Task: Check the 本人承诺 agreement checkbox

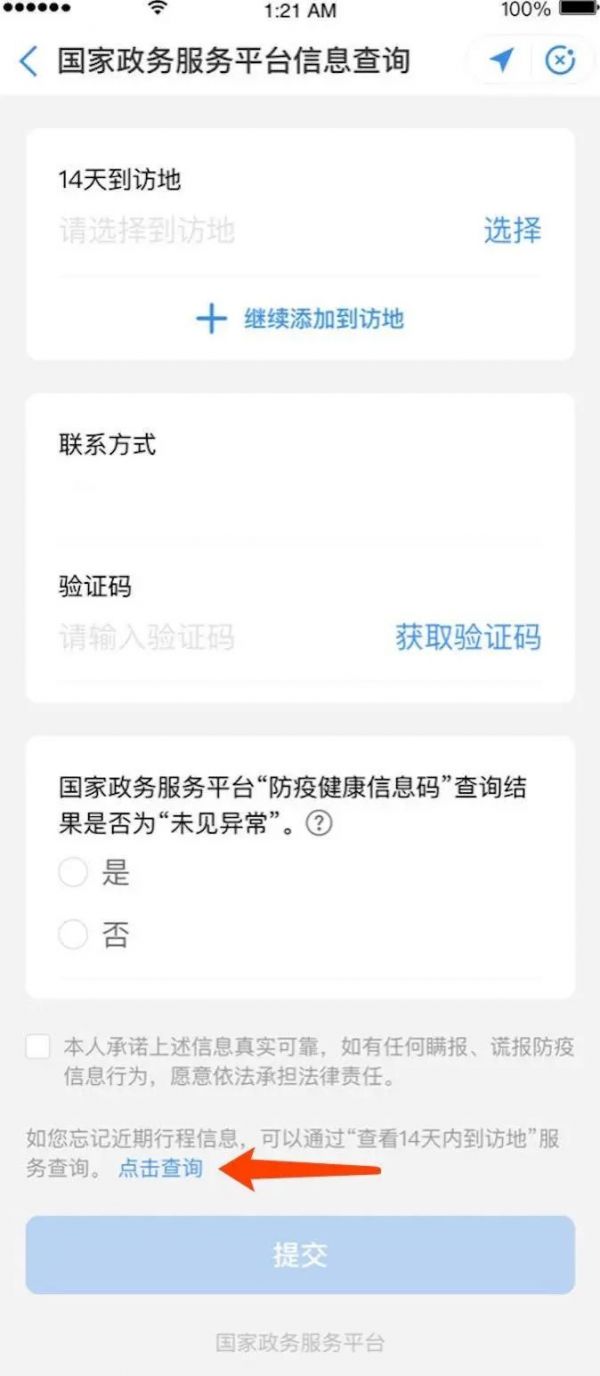Action: pos(38,1047)
